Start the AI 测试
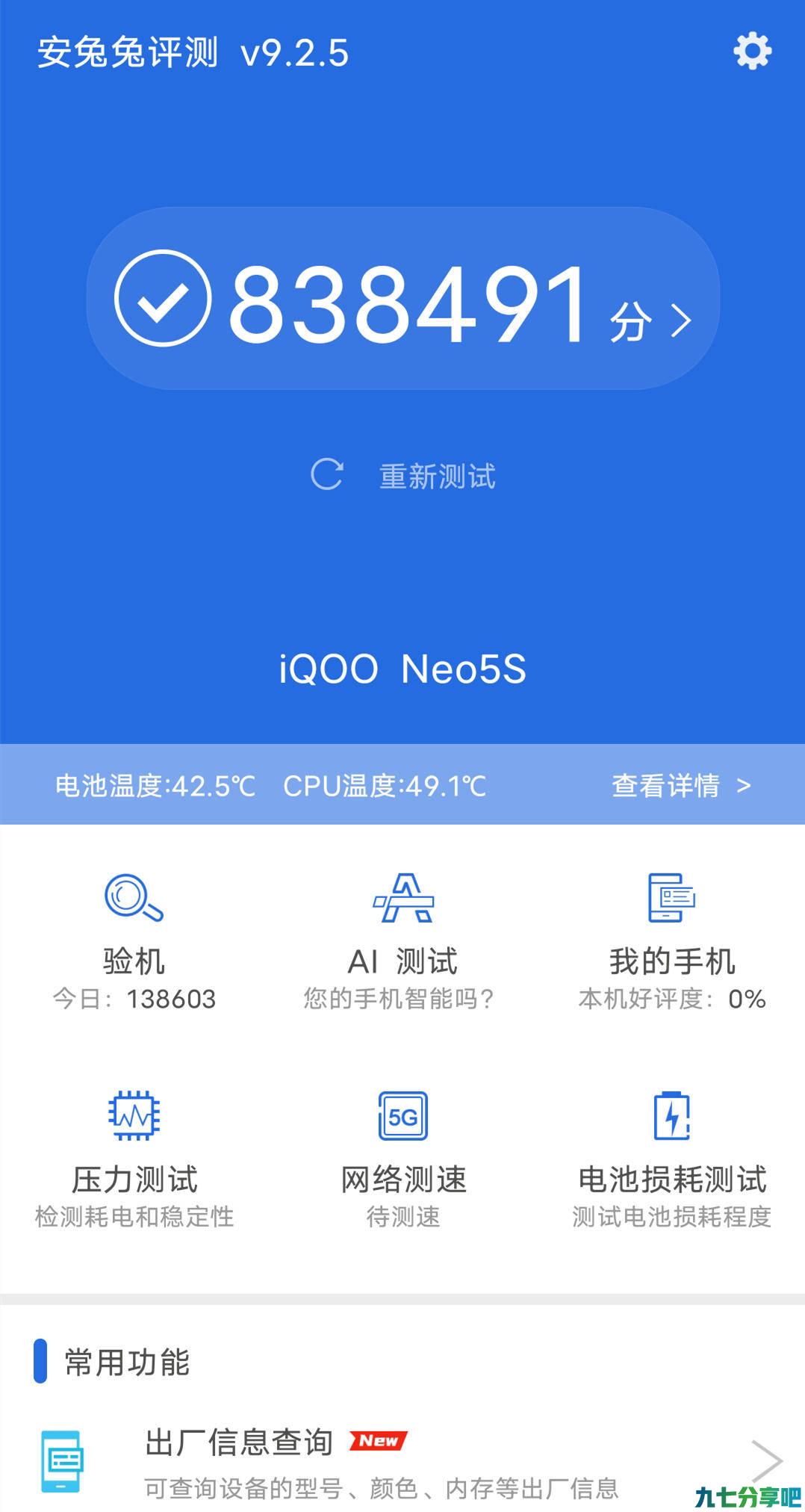805x1512 pixels. 403,941
